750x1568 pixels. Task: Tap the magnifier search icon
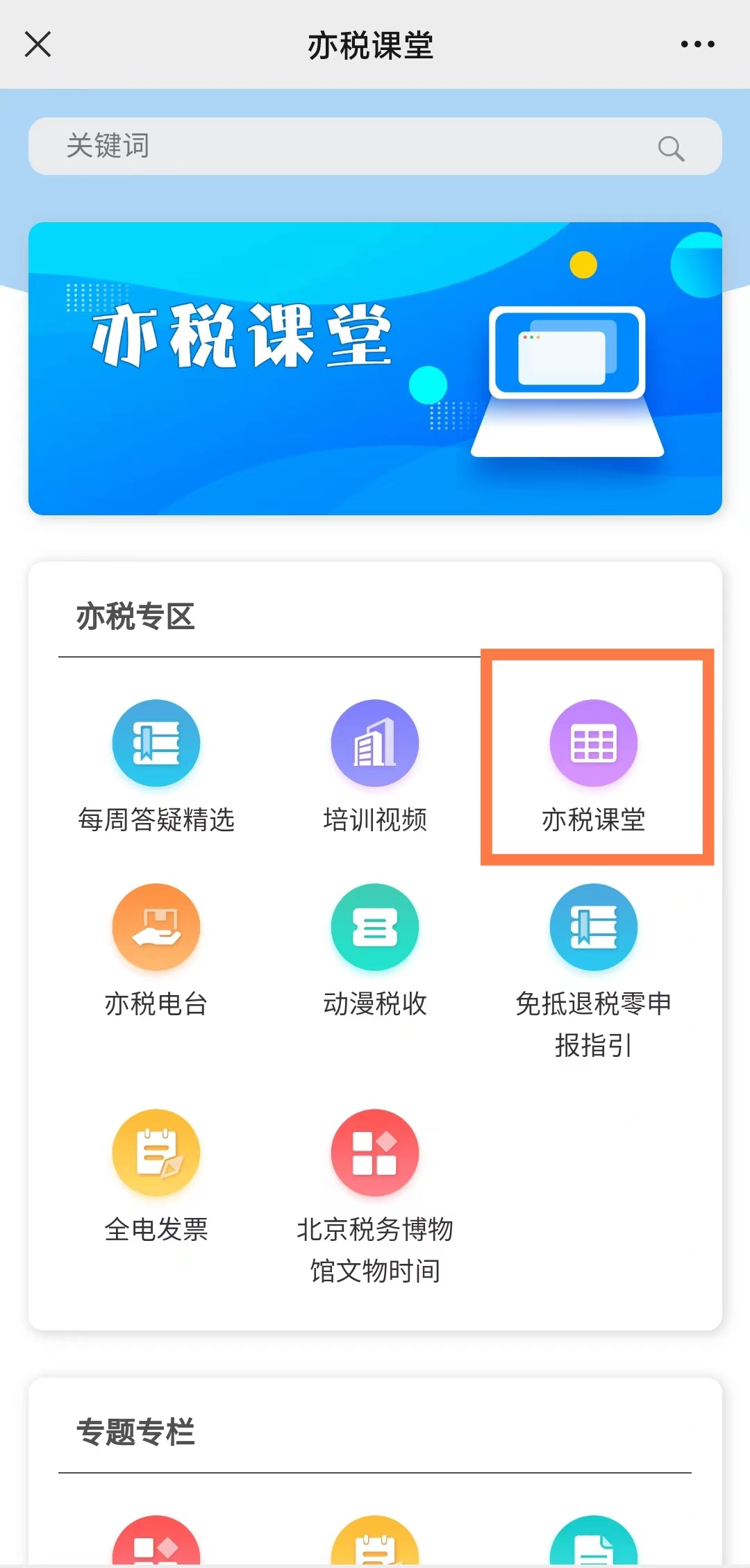point(671,148)
